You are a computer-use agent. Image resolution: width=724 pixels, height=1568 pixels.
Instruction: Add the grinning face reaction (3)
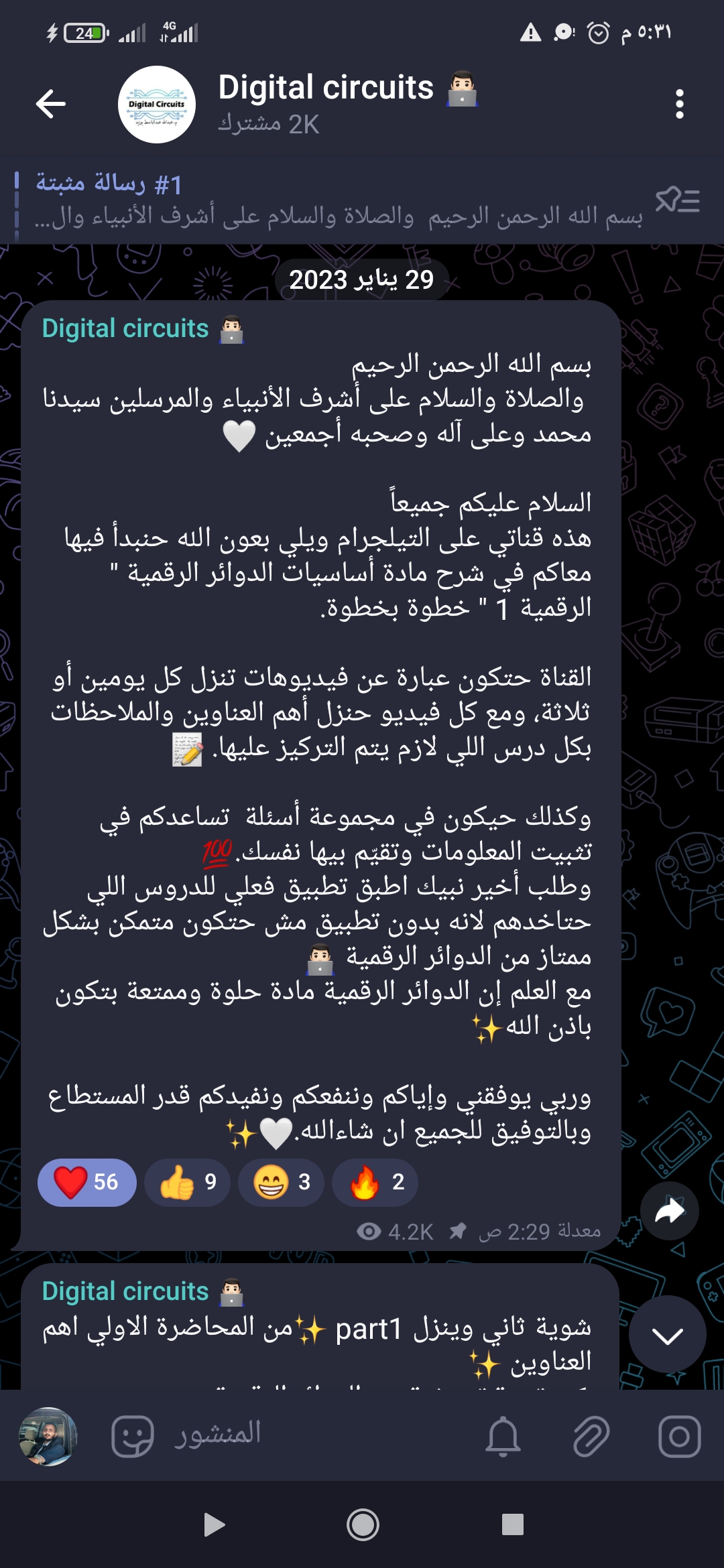pos(282,1182)
